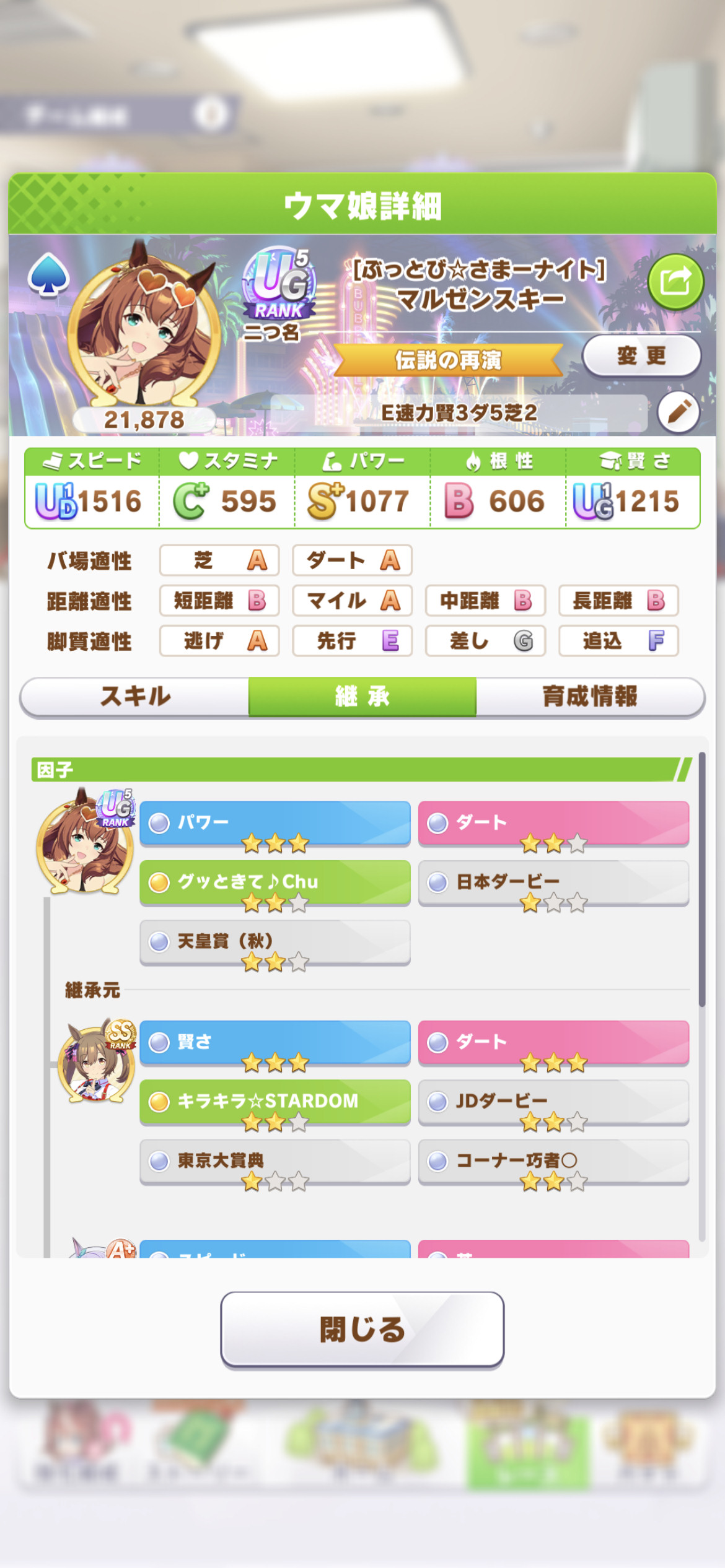Tap the 賢さ factor of the parent

[x=275, y=1043]
